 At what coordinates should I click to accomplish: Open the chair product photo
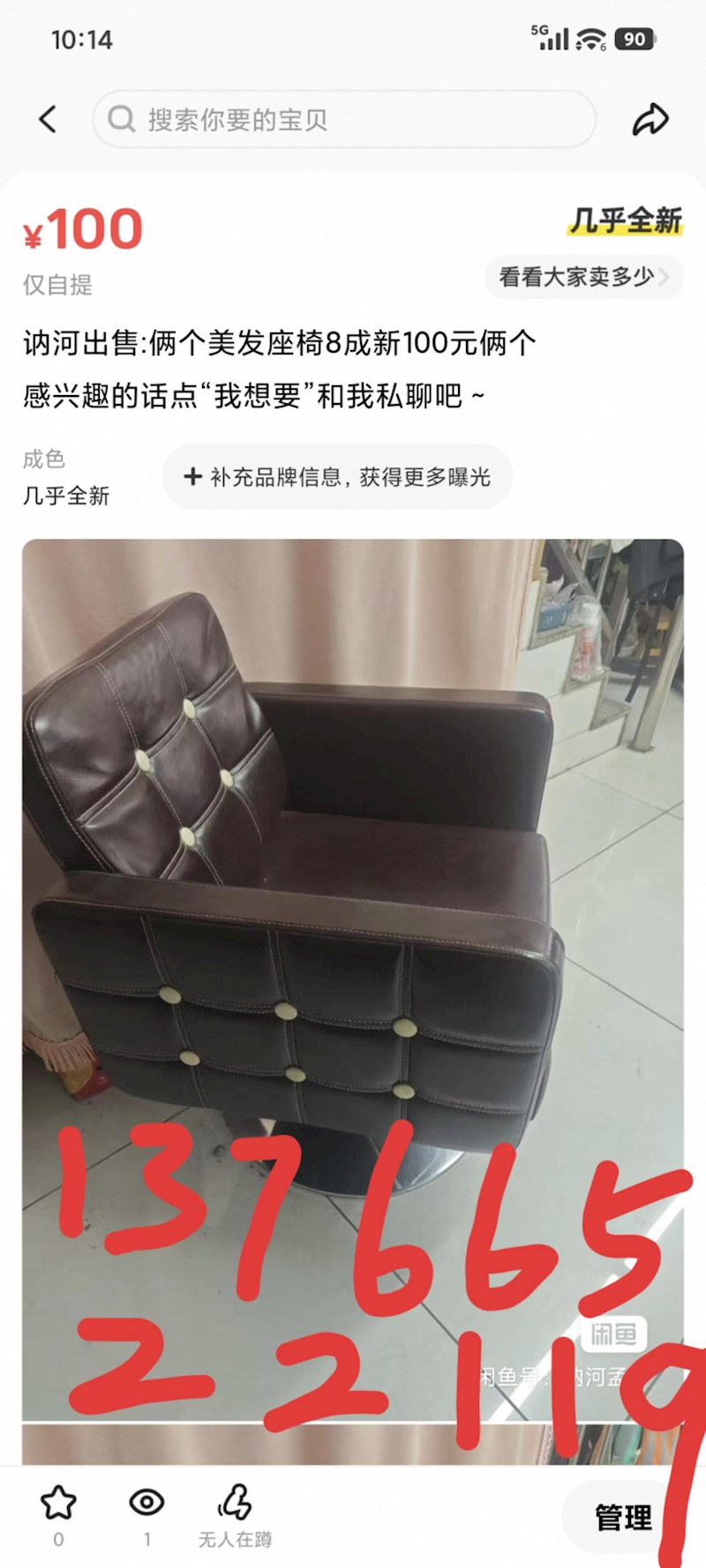[x=353, y=882]
